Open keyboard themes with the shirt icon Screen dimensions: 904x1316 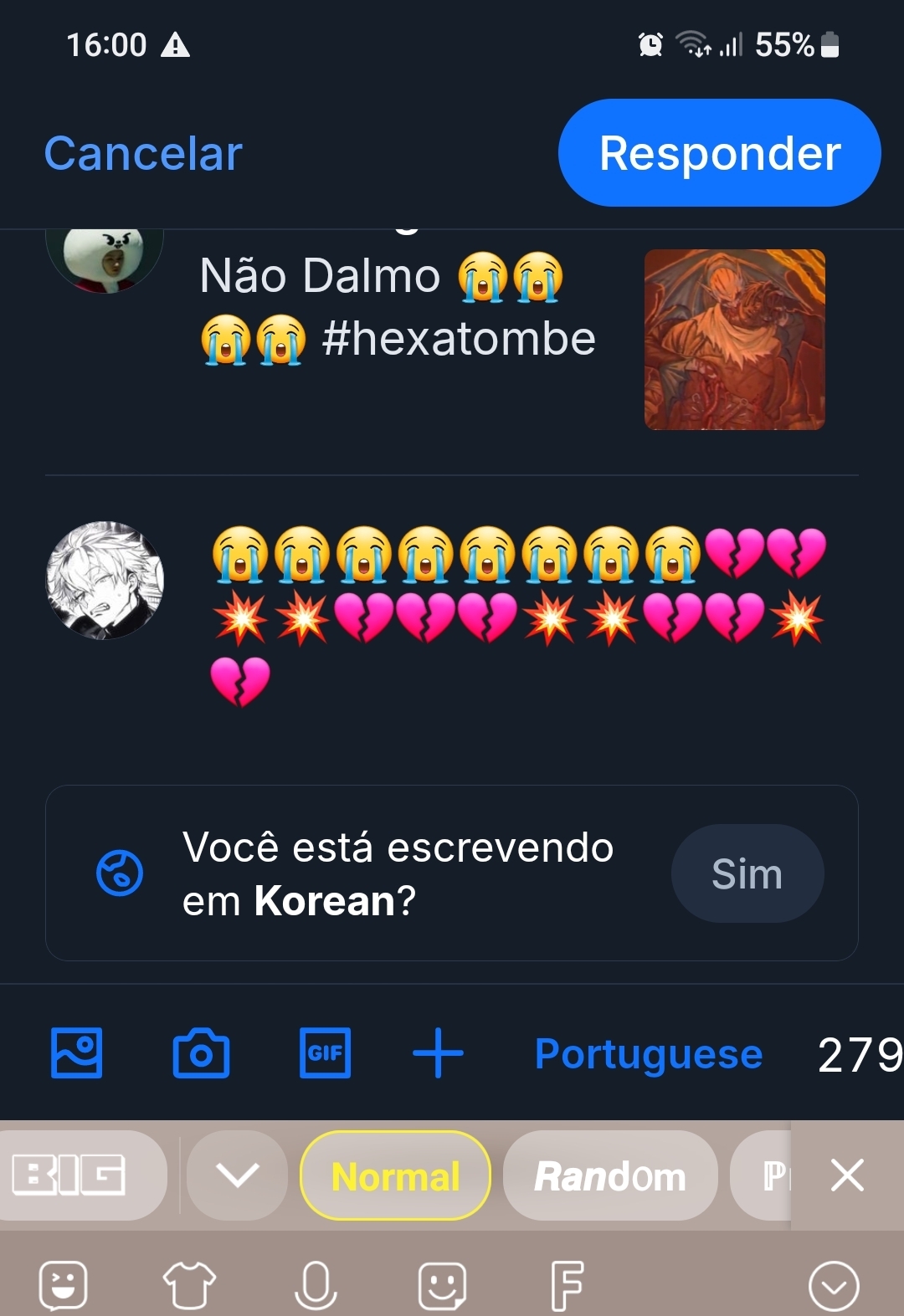click(x=189, y=1284)
